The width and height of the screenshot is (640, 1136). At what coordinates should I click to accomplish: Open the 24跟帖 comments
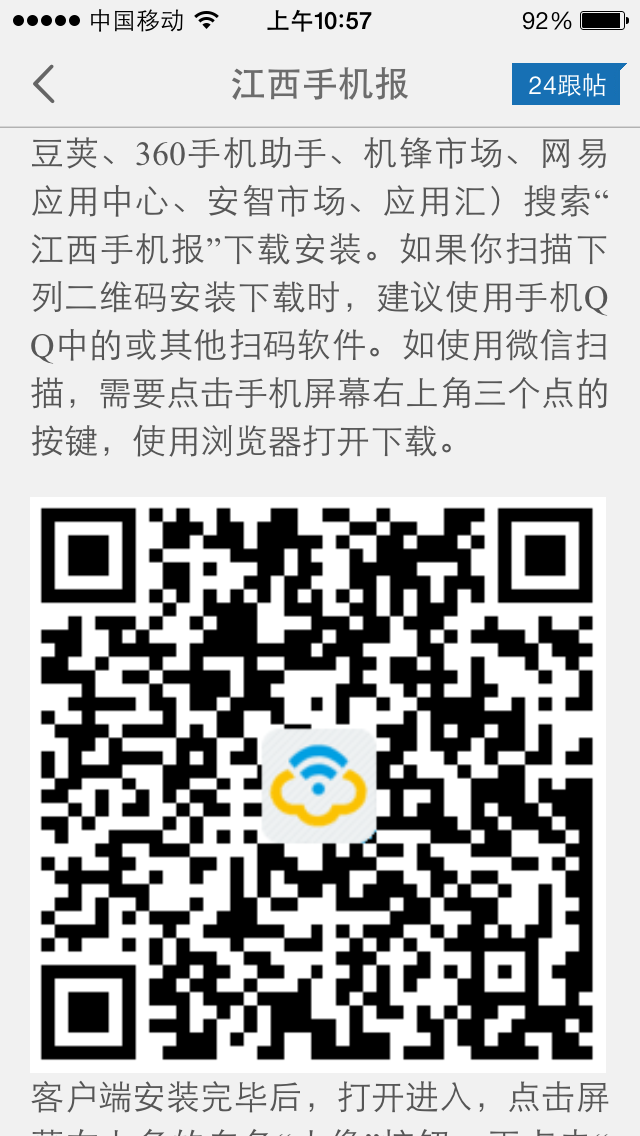567,85
